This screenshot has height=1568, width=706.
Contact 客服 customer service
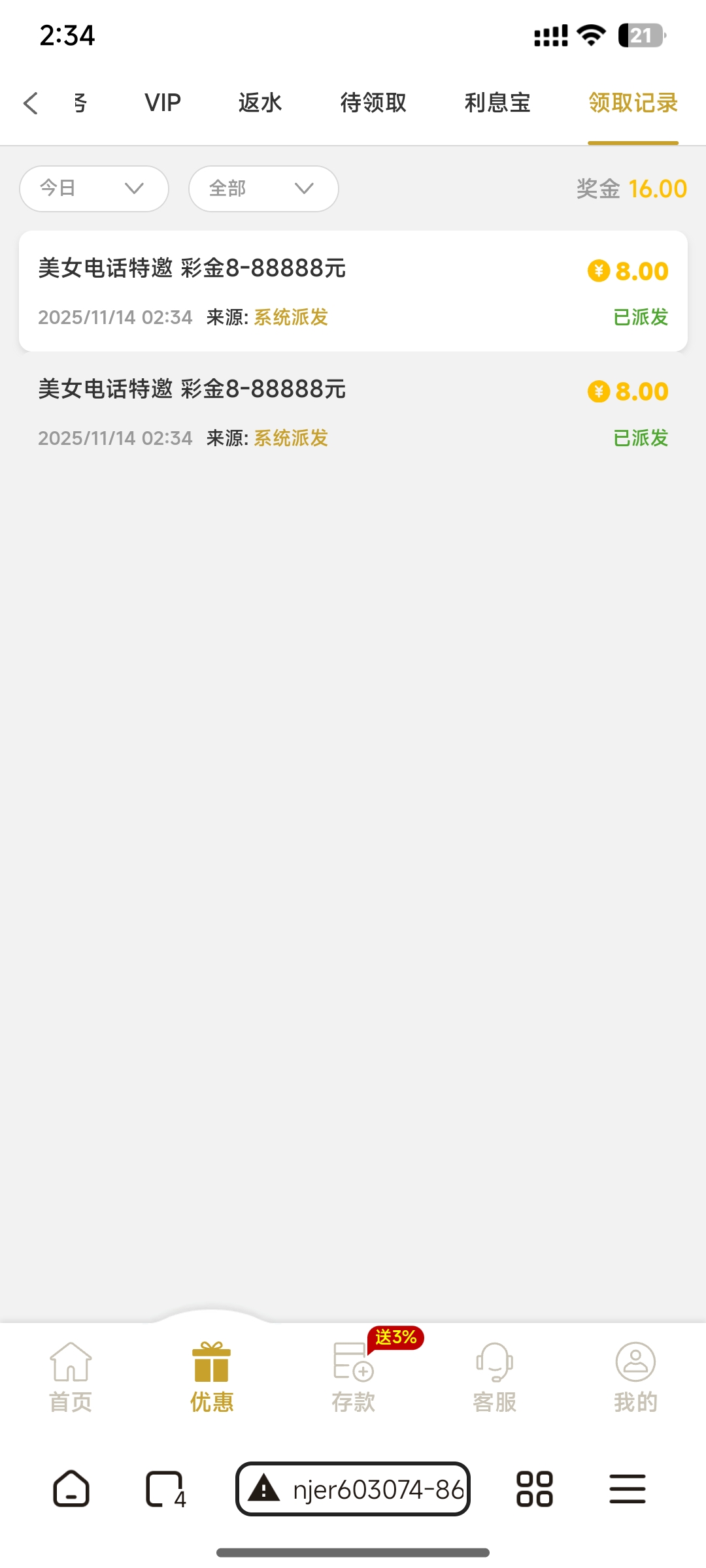(494, 1376)
